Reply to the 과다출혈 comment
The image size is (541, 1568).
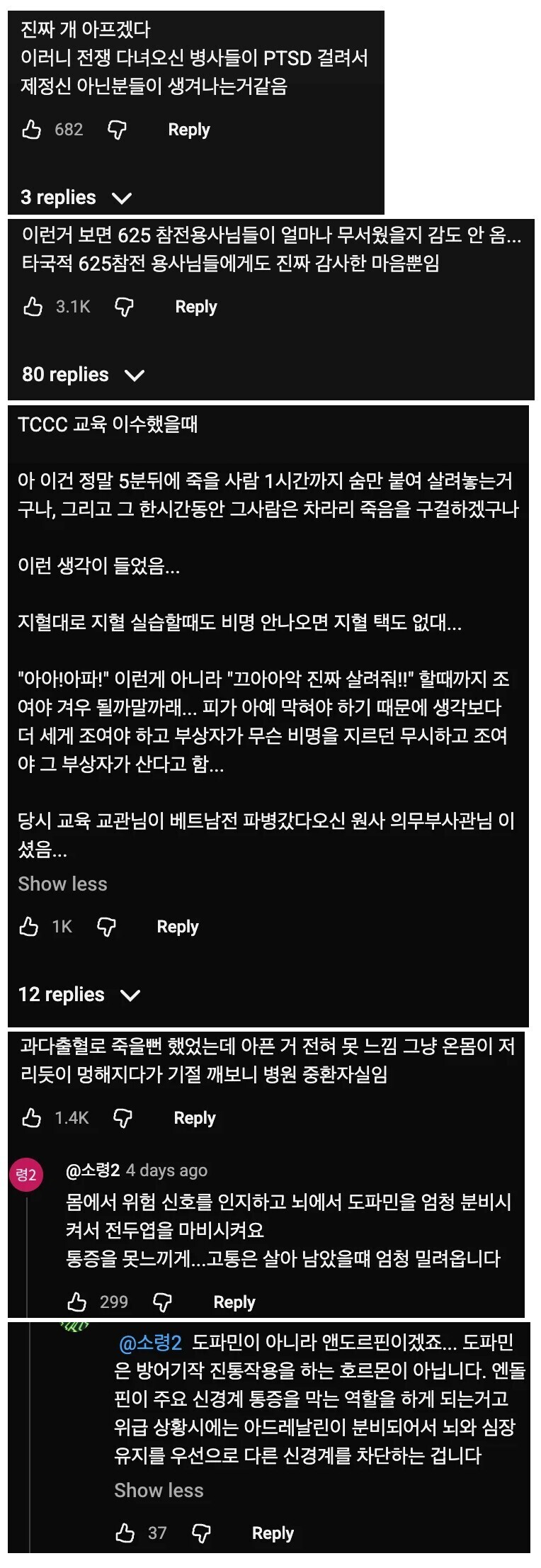click(x=195, y=1118)
